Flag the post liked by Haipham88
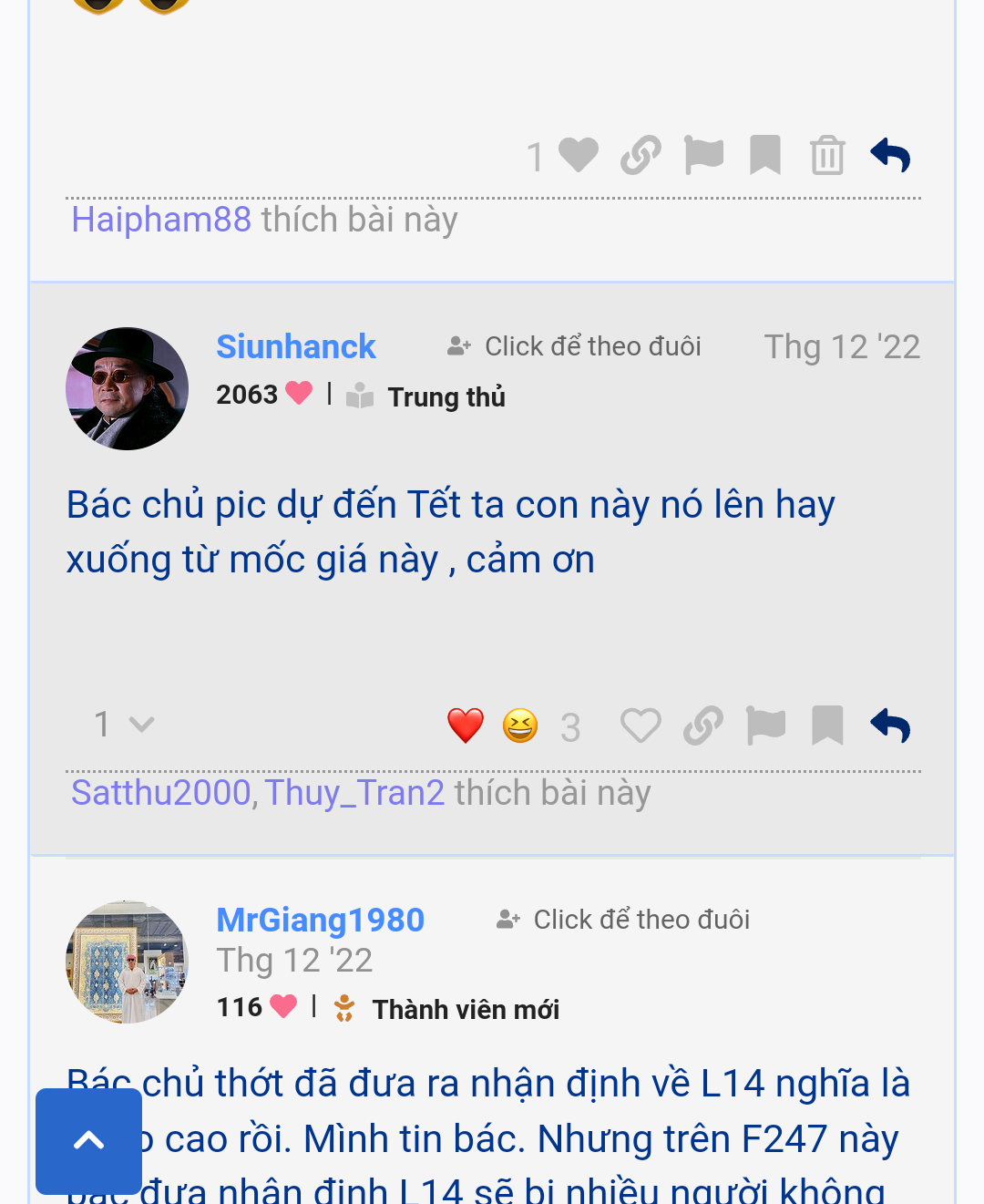This screenshot has width=984, height=1204. pyautogui.click(x=703, y=156)
